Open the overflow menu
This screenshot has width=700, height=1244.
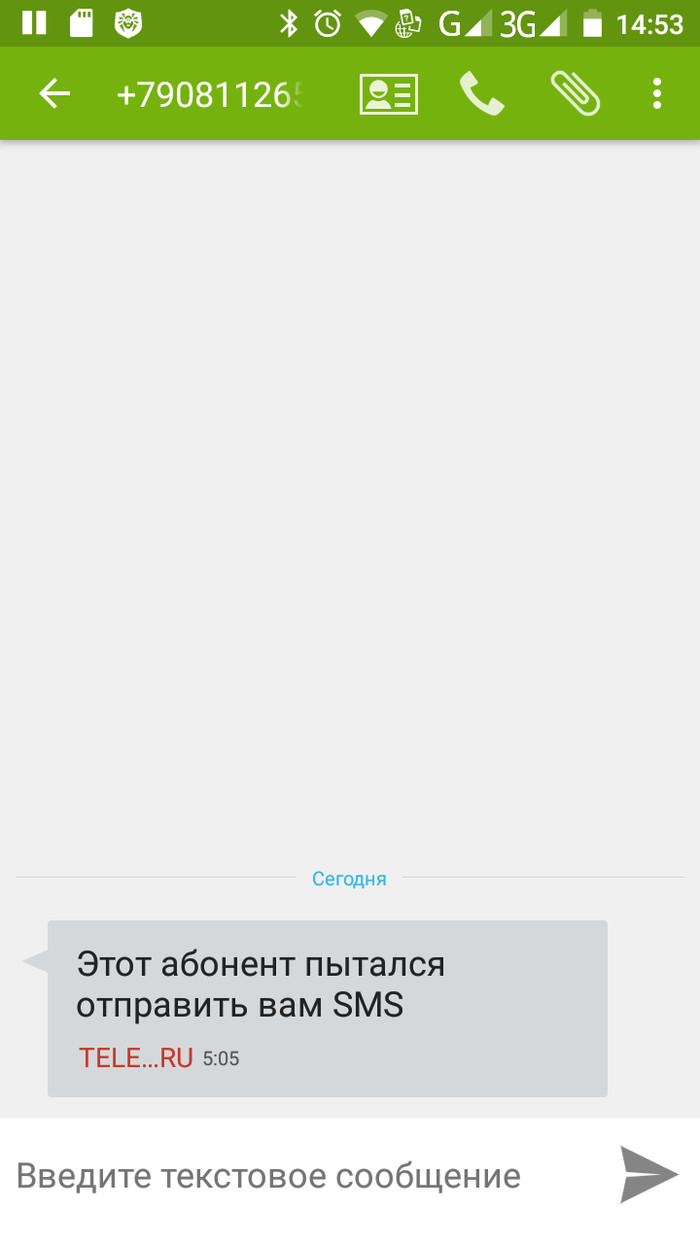coord(656,94)
